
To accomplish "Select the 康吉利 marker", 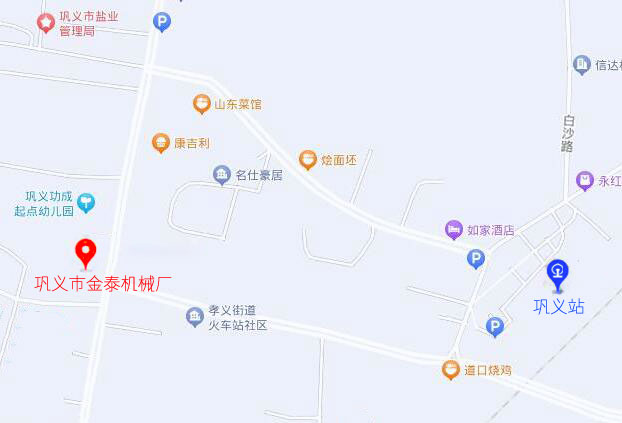I will [x=160, y=143].
